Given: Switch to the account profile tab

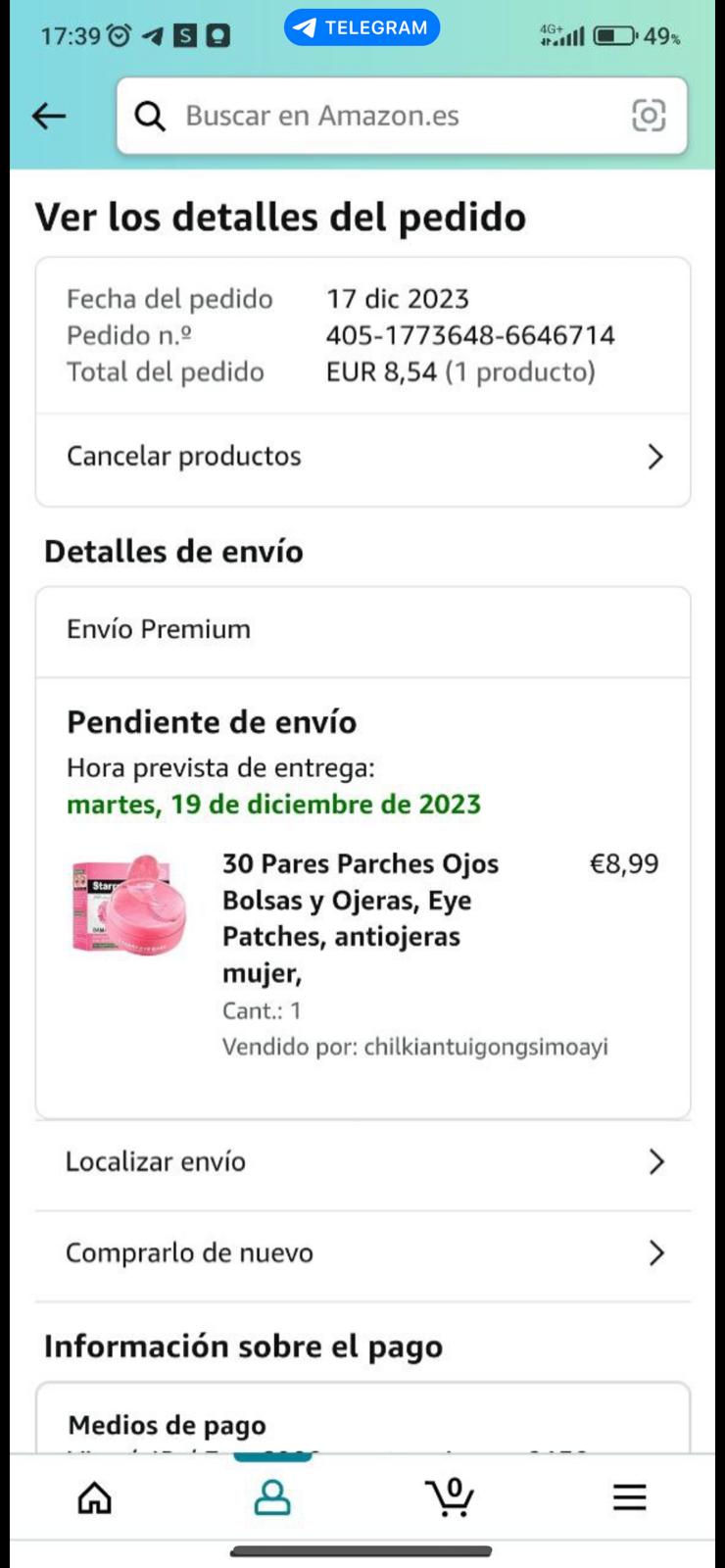Looking at the screenshot, I should (272, 1497).
